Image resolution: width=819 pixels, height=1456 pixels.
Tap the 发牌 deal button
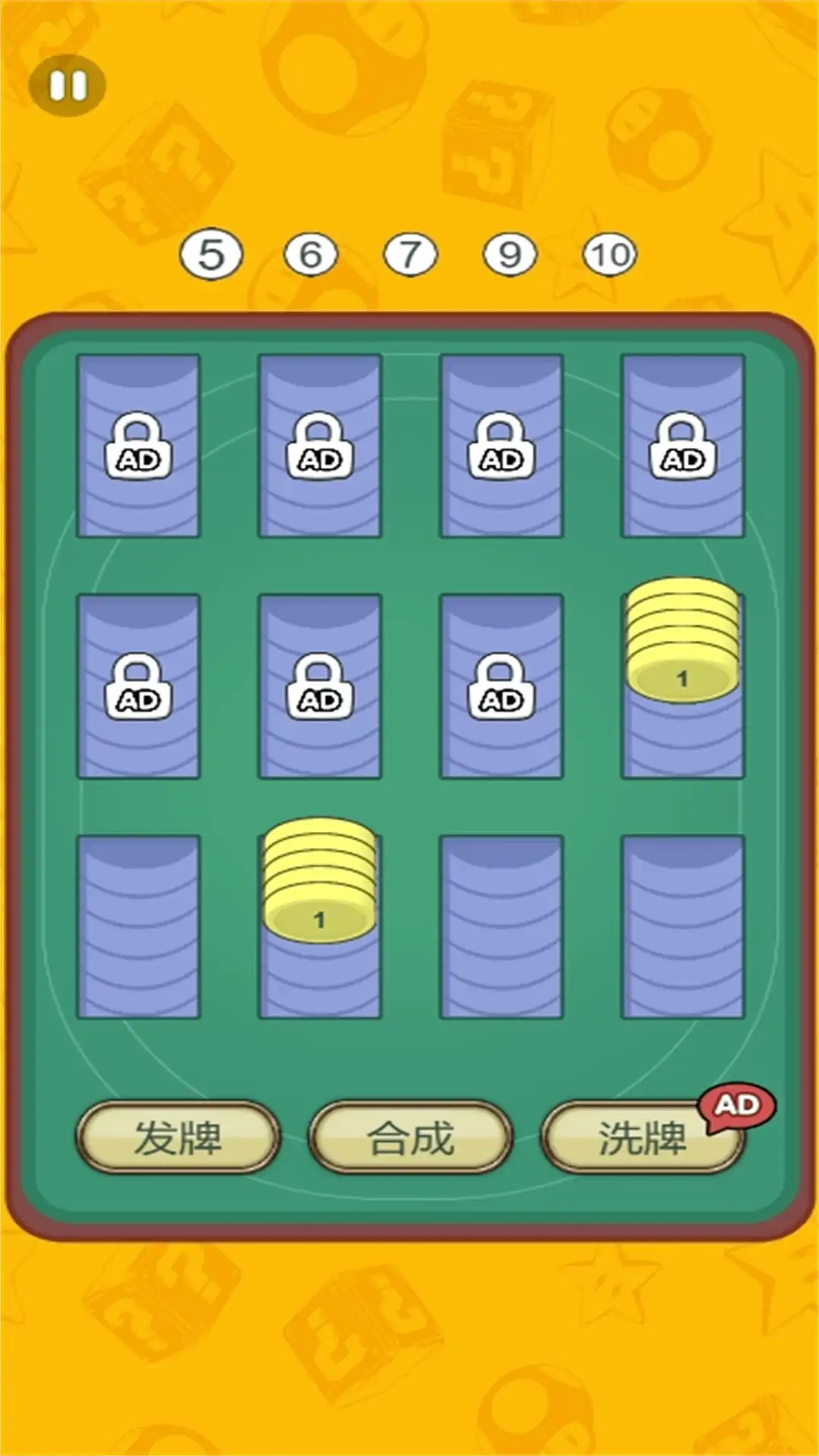(178, 1137)
